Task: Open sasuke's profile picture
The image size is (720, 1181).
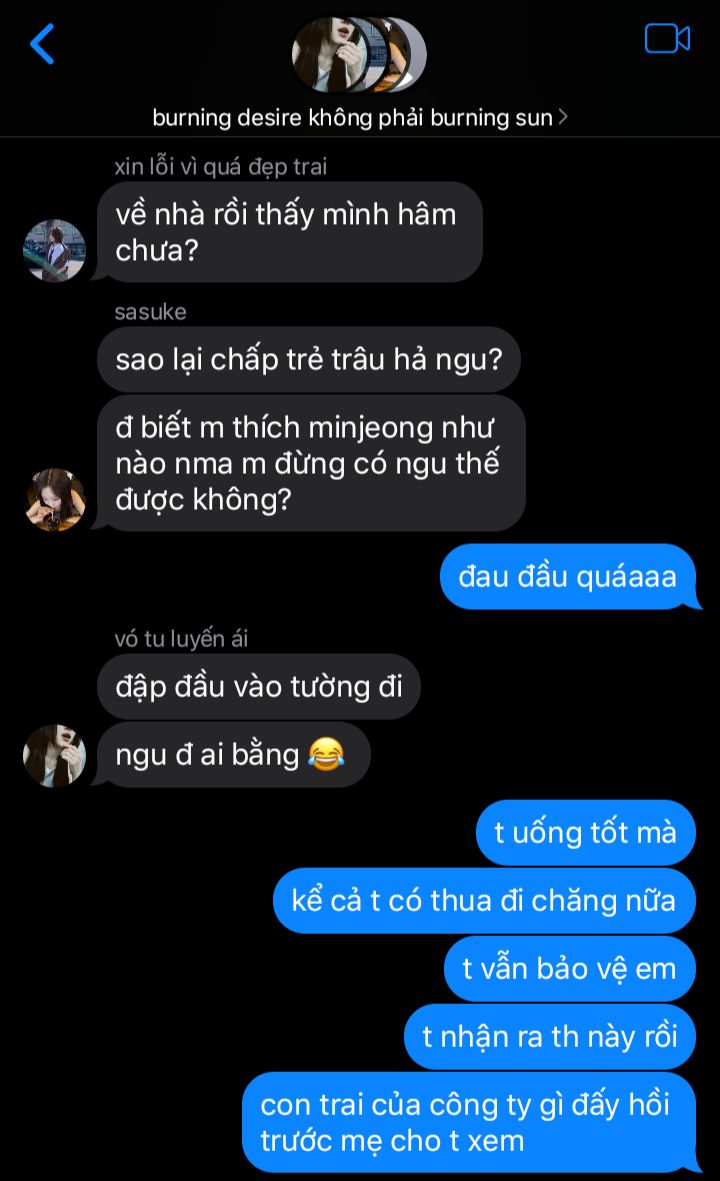Action: 55,499
